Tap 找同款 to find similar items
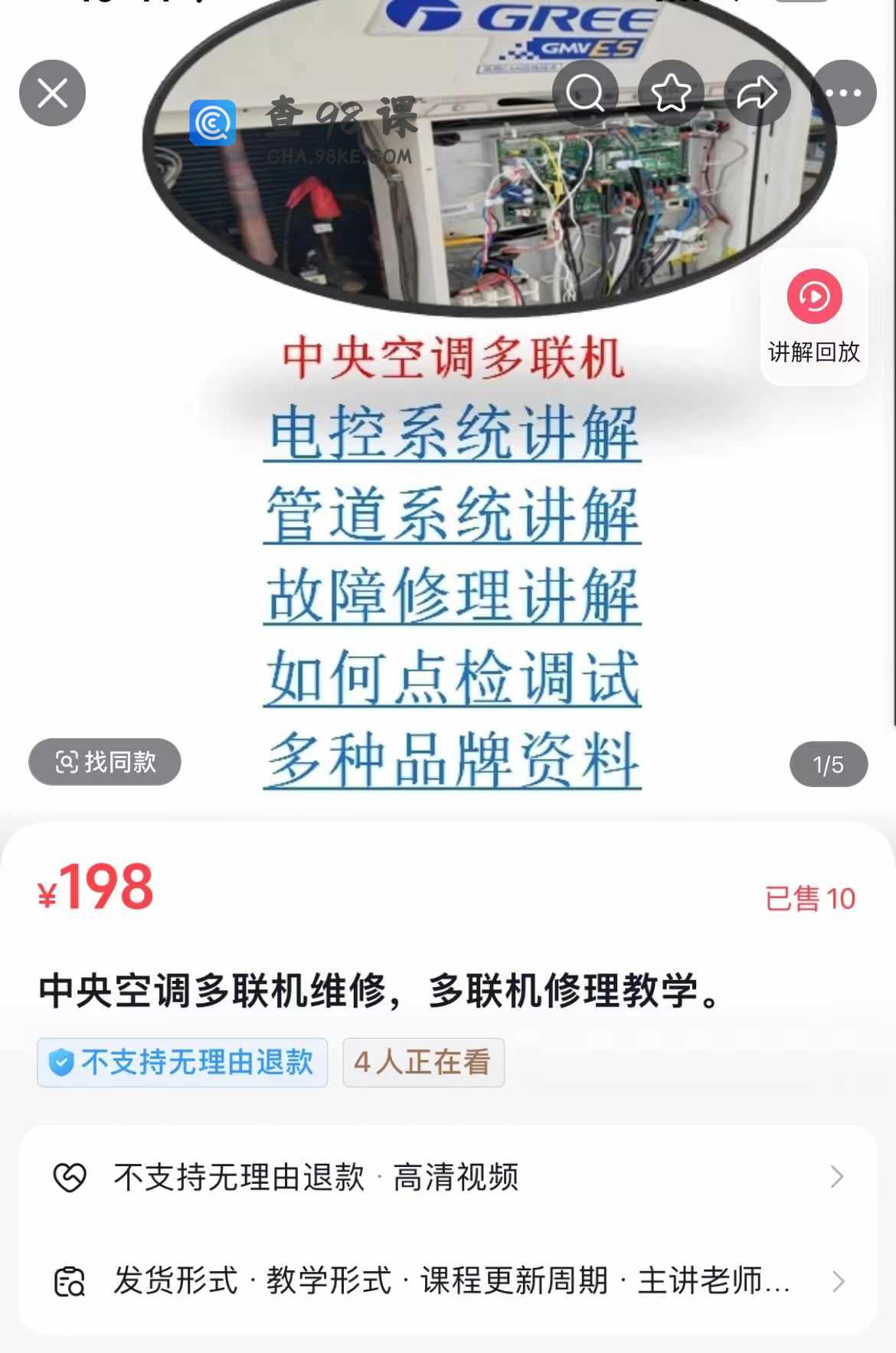The image size is (896, 1353). tap(105, 762)
